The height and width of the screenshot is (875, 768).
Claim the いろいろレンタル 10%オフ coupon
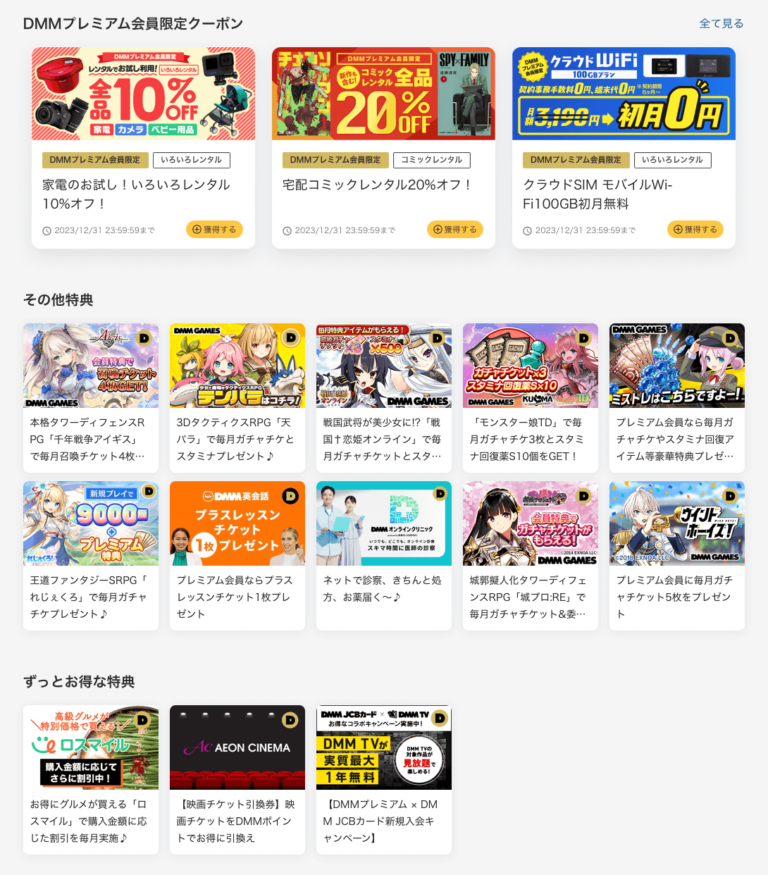click(x=214, y=229)
